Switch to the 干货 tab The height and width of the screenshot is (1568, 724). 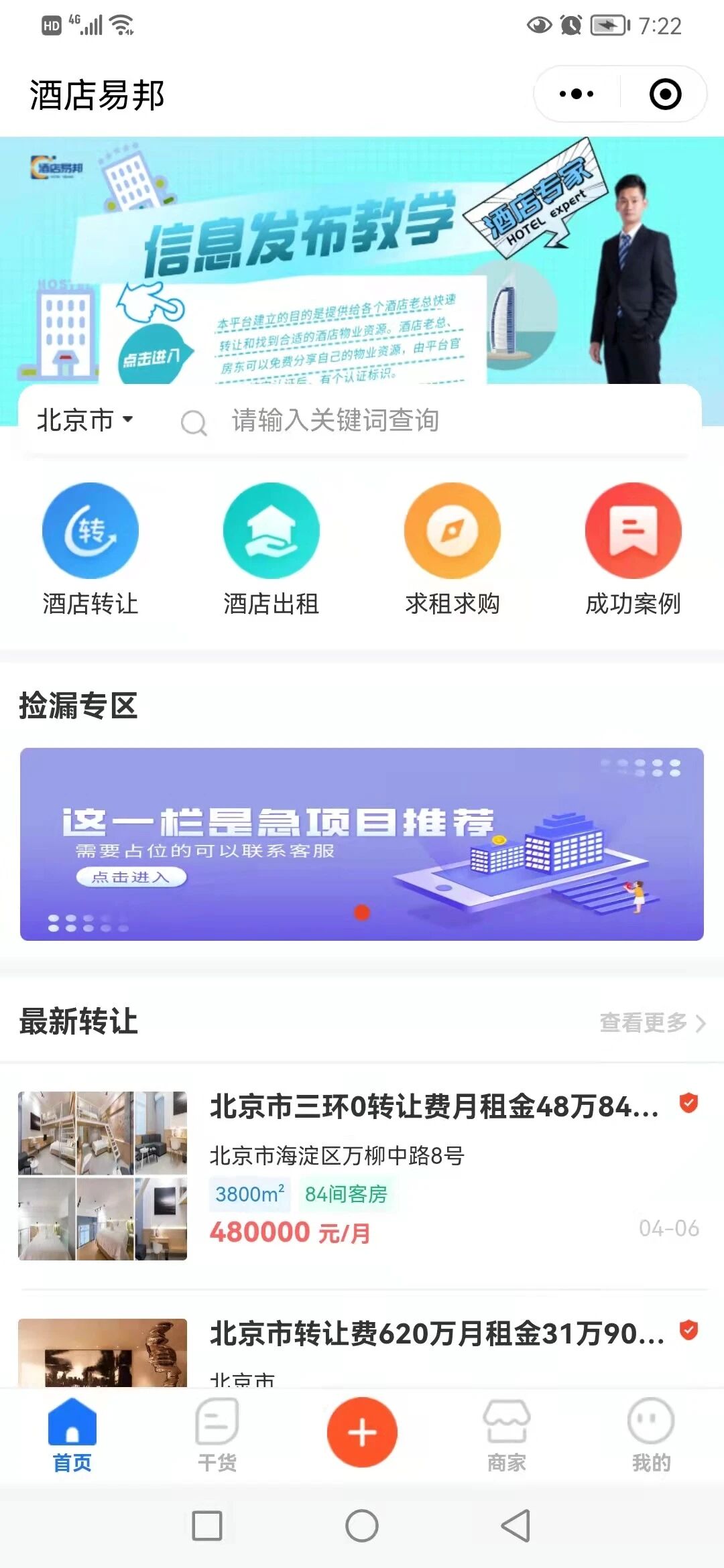(217, 1435)
